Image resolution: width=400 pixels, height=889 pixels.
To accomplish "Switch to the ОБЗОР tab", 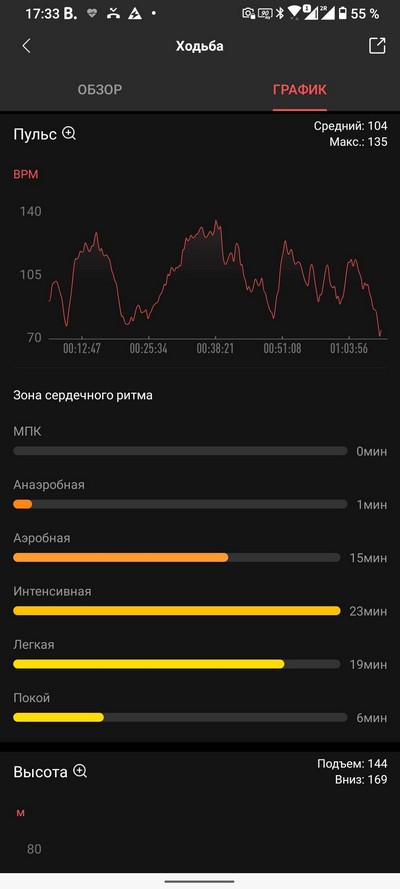I will click(x=100, y=90).
